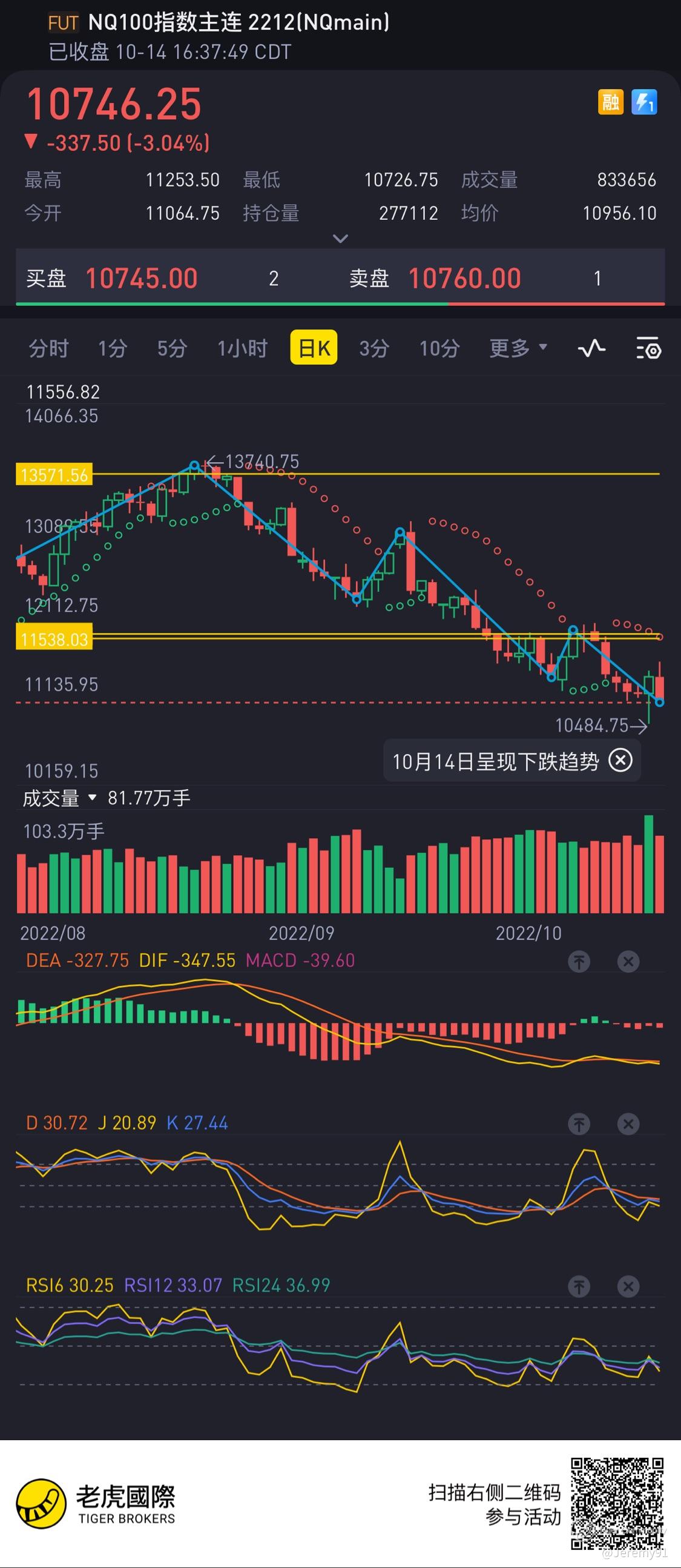Switch to the 3分 timeframe
This screenshot has height=1568, width=681.
click(x=373, y=348)
